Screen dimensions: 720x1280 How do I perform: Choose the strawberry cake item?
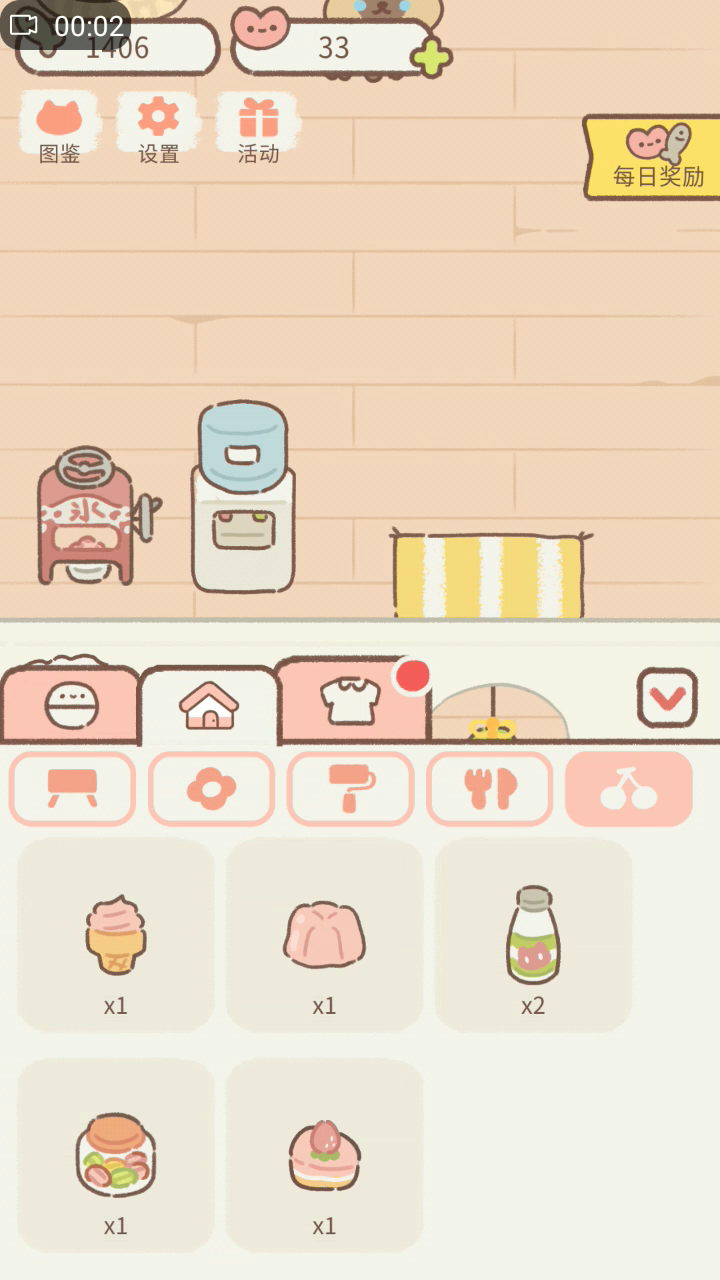pyautogui.click(x=324, y=1155)
